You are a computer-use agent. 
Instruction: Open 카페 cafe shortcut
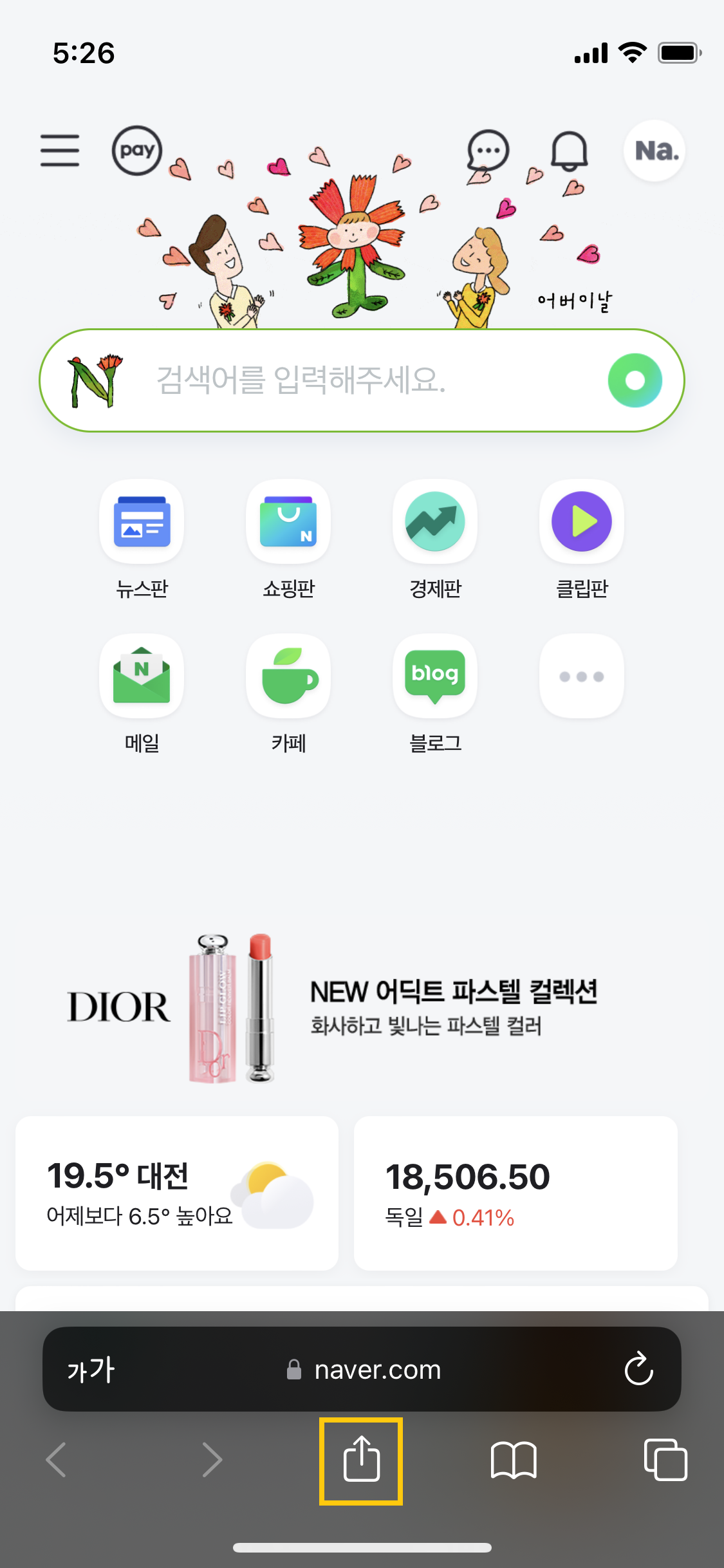[x=288, y=676]
